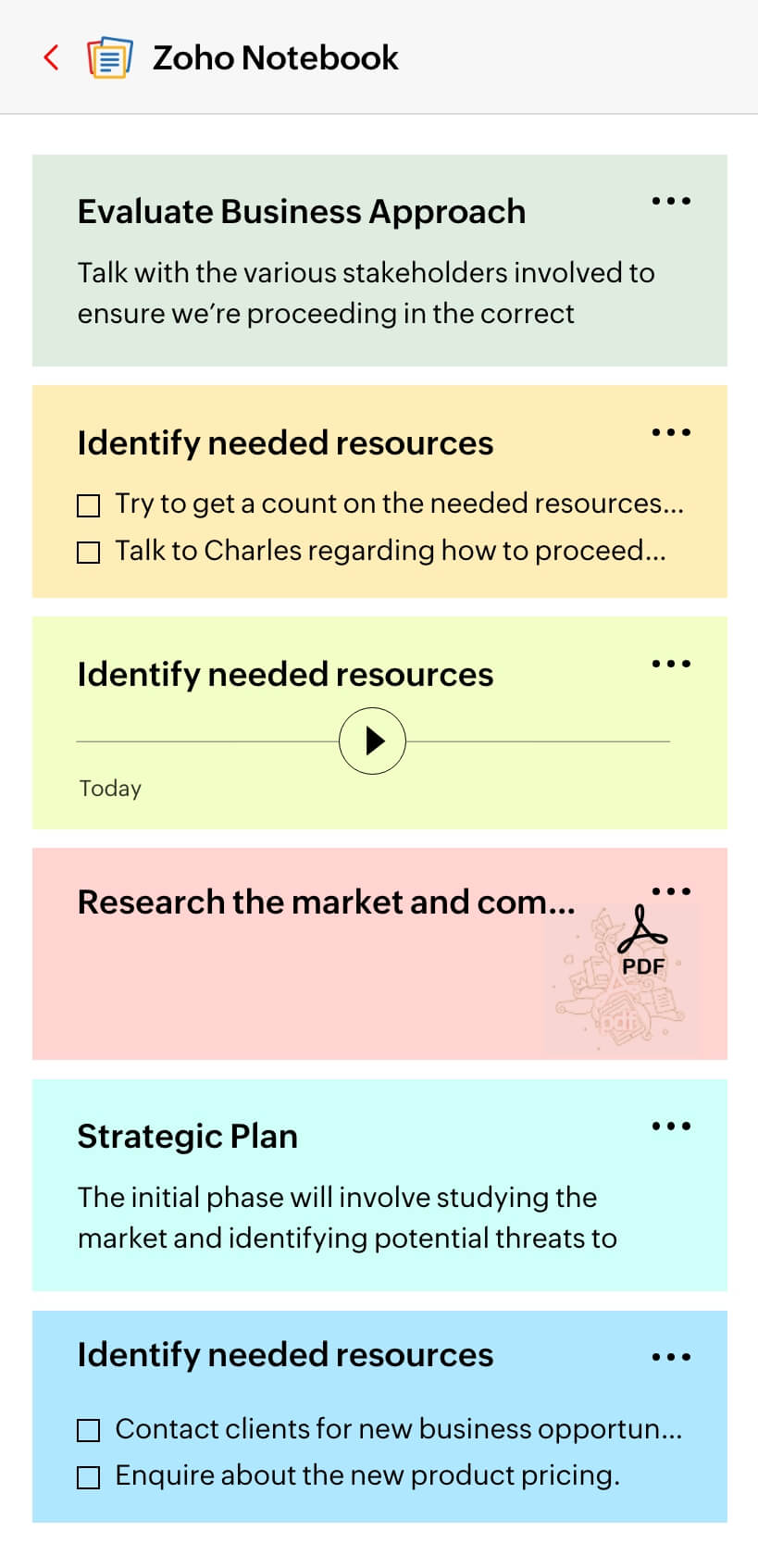This screenshot has width=758, height=1568.
Task: Open options menu on the pink PDF note
Action: click(x=673, y=890)
